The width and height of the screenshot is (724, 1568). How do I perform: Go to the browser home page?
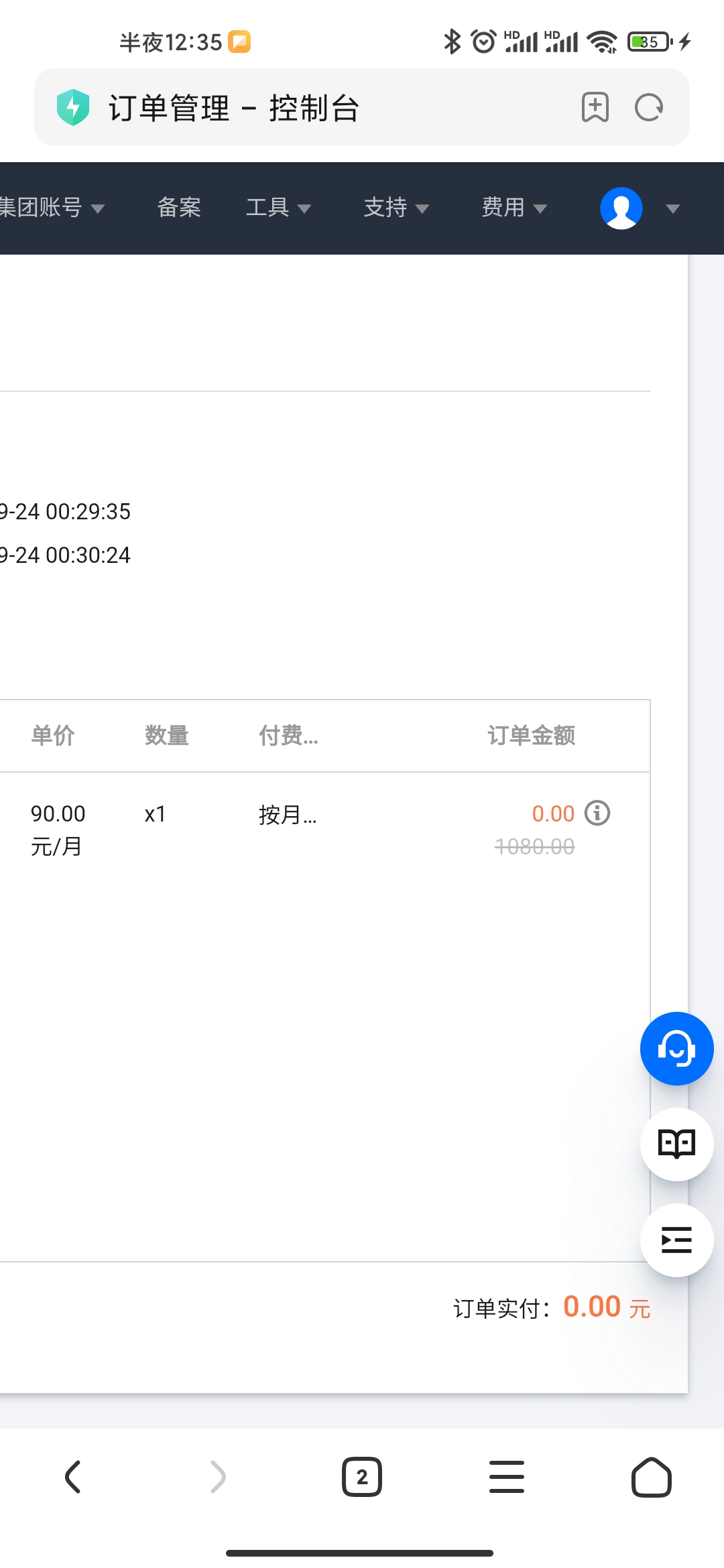(651, 1477)
